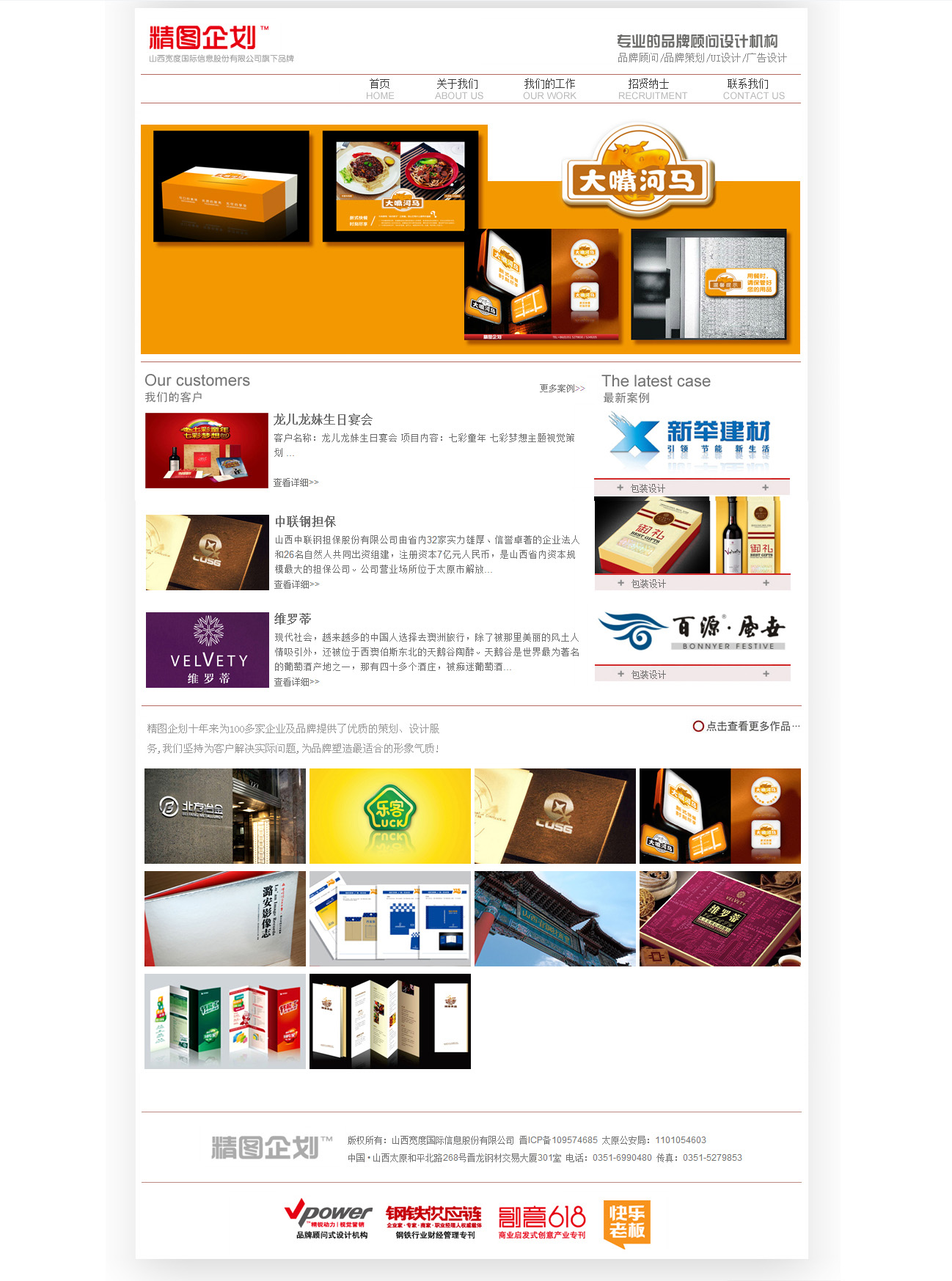Open the 百源·盛世 case image
Viewport: 952px width, 1281px height.
pyautogui.click(x=692, y=632)
